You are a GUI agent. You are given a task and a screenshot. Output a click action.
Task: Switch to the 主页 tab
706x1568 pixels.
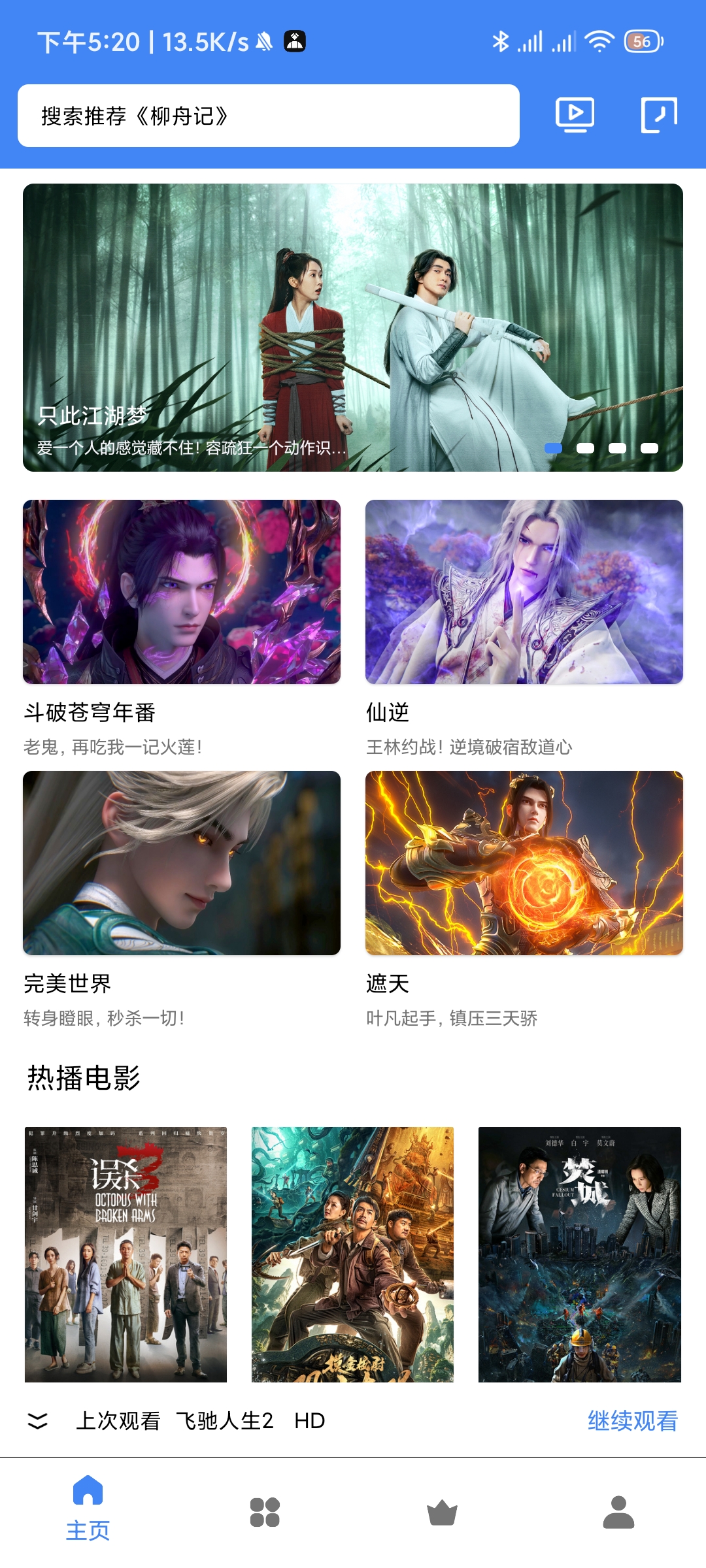88,1509
